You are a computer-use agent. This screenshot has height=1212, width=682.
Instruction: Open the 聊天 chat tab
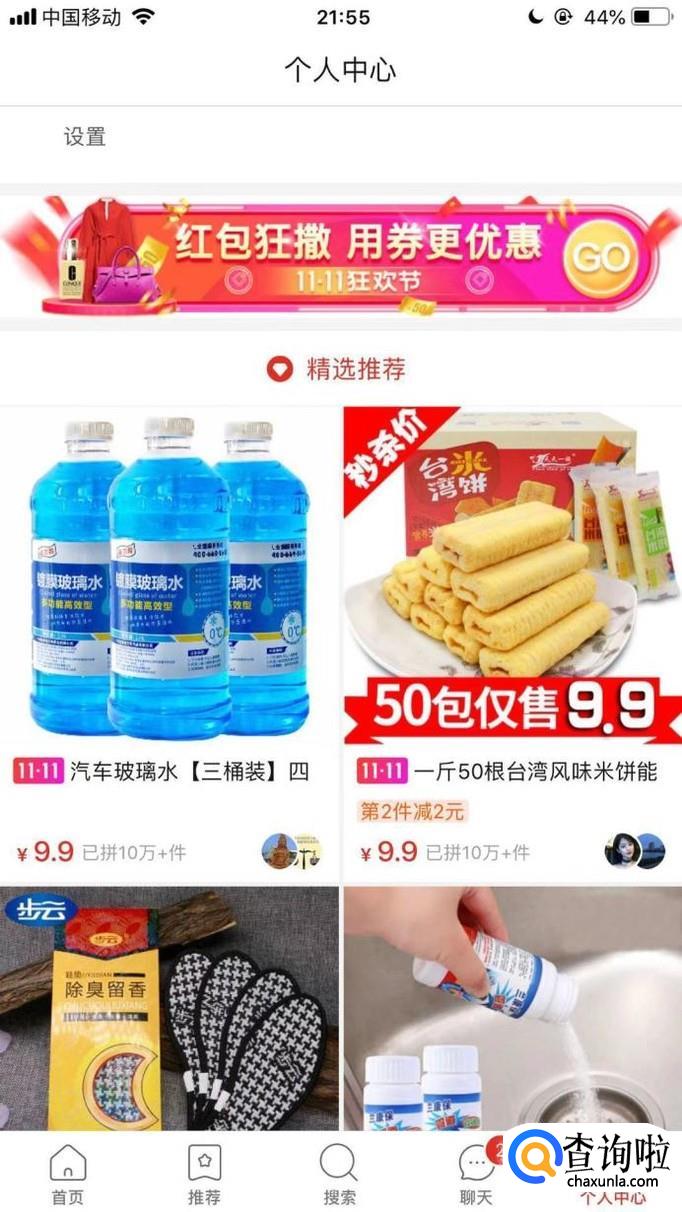pyautogui.click(x=476, y=1174)
